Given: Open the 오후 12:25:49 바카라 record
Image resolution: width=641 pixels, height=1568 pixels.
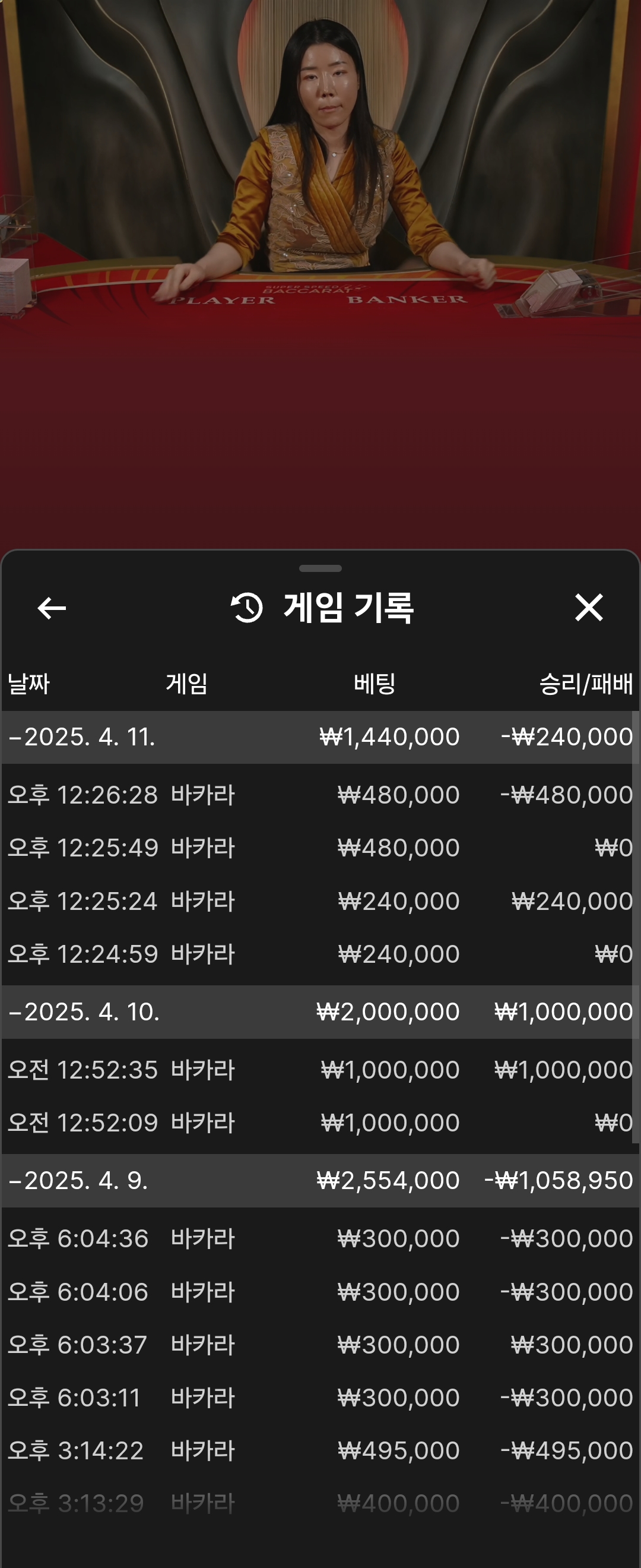Looking at the screenshot, I should (320, 848).
